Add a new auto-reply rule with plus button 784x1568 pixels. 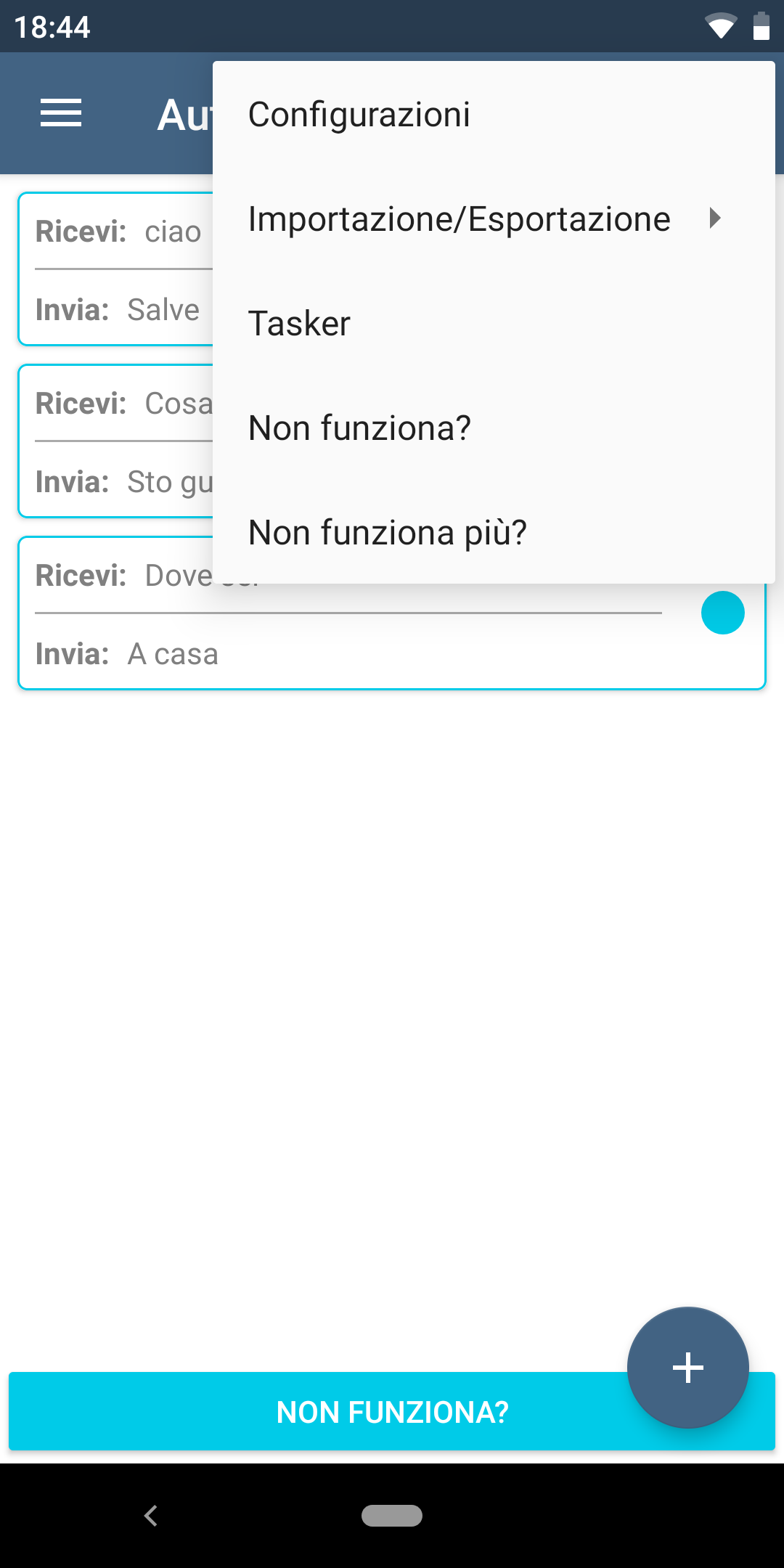coord(687,1368)
